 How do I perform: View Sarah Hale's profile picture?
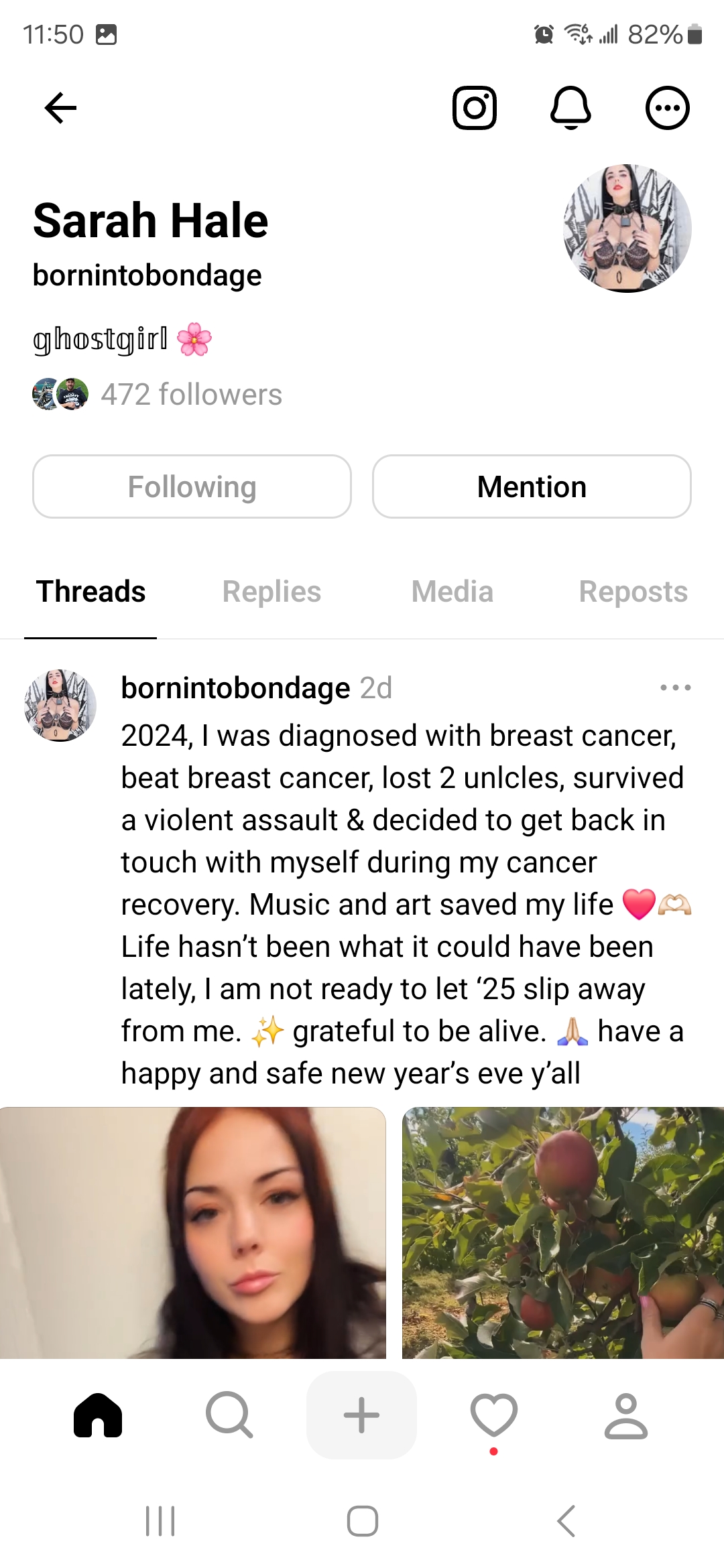[x=627, y=228]
